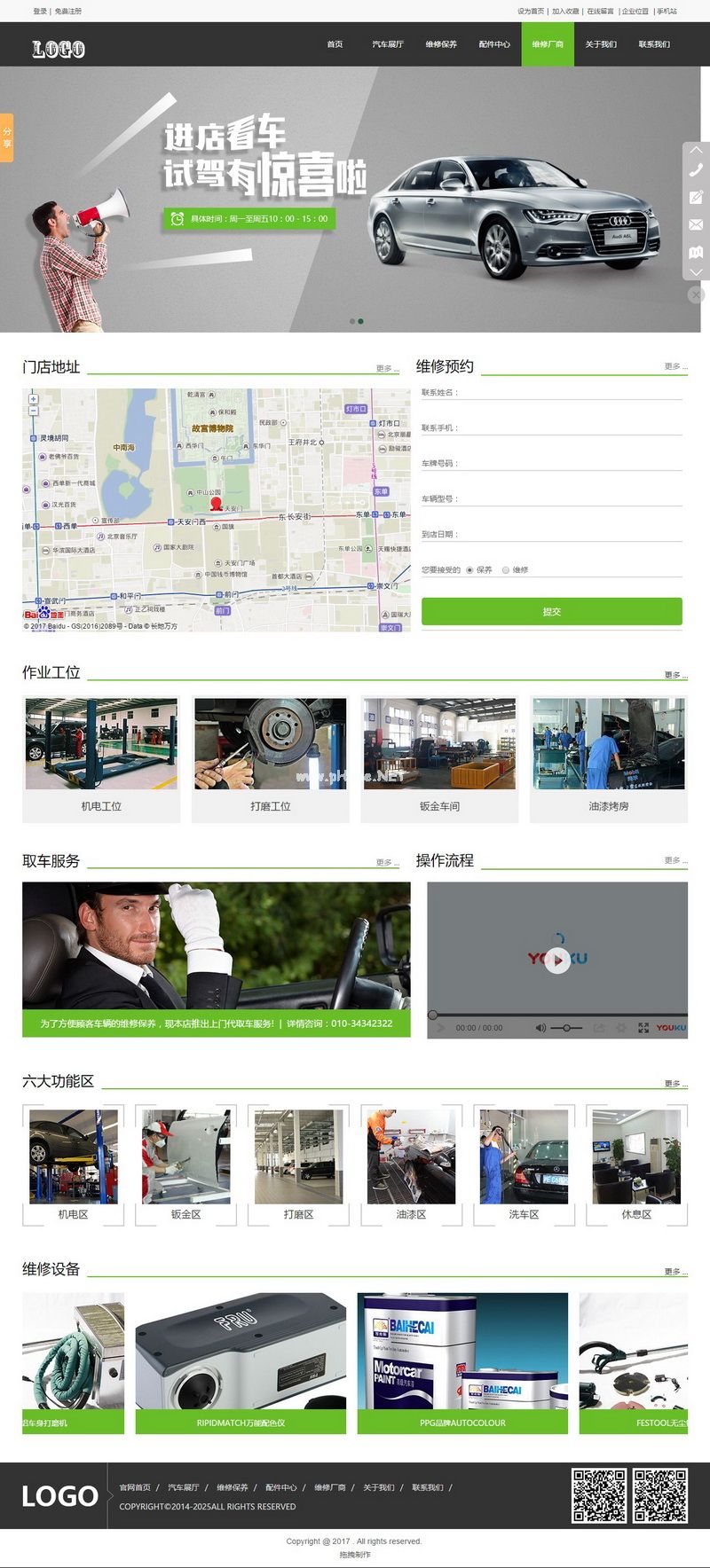Zoom in on the store map

(33, 399)
